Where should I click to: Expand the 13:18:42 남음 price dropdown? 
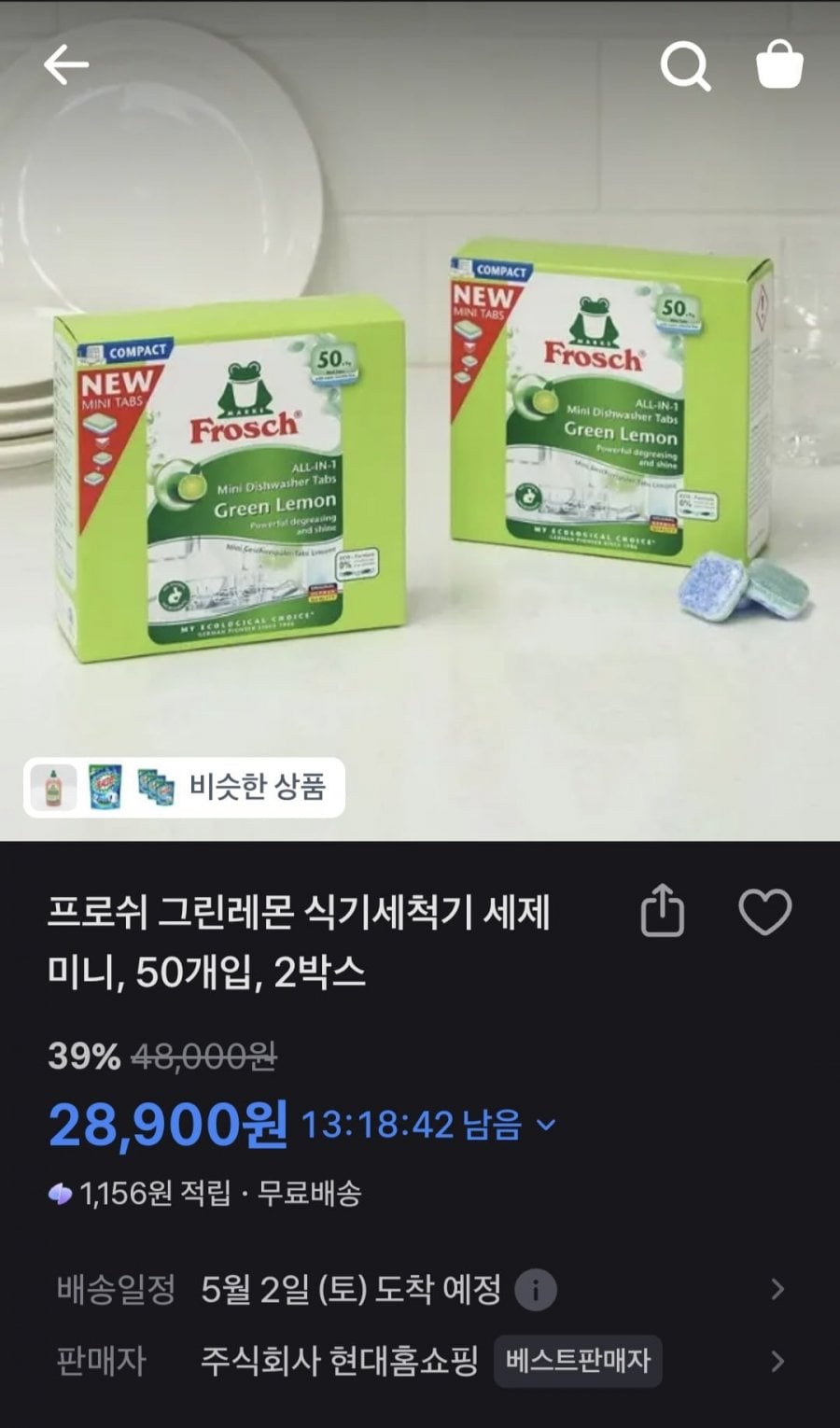pos(546,1125)
